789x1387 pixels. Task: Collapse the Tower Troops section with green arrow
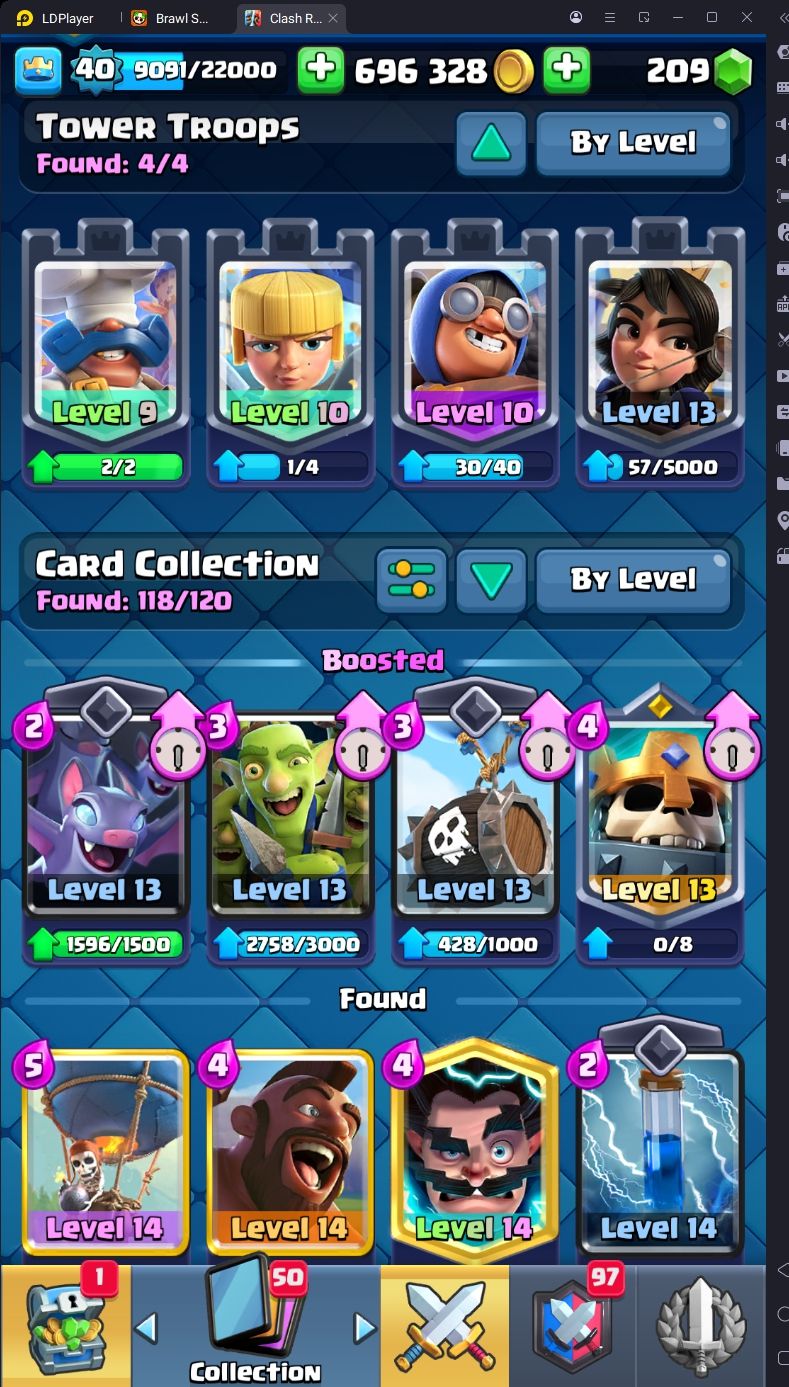[491, 144]
